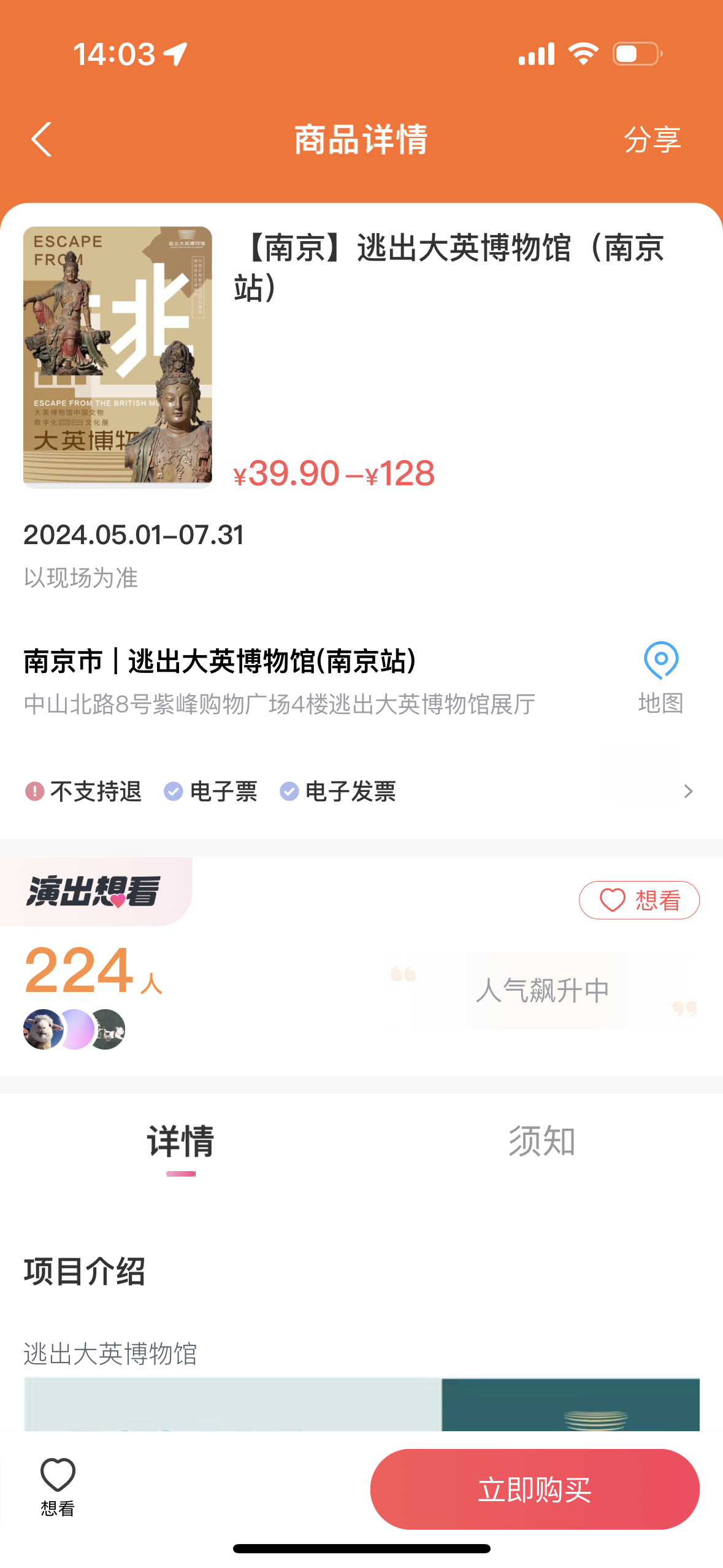723x1568 pixels.
Task: Share this event via 分享
Action: point(652,139)
